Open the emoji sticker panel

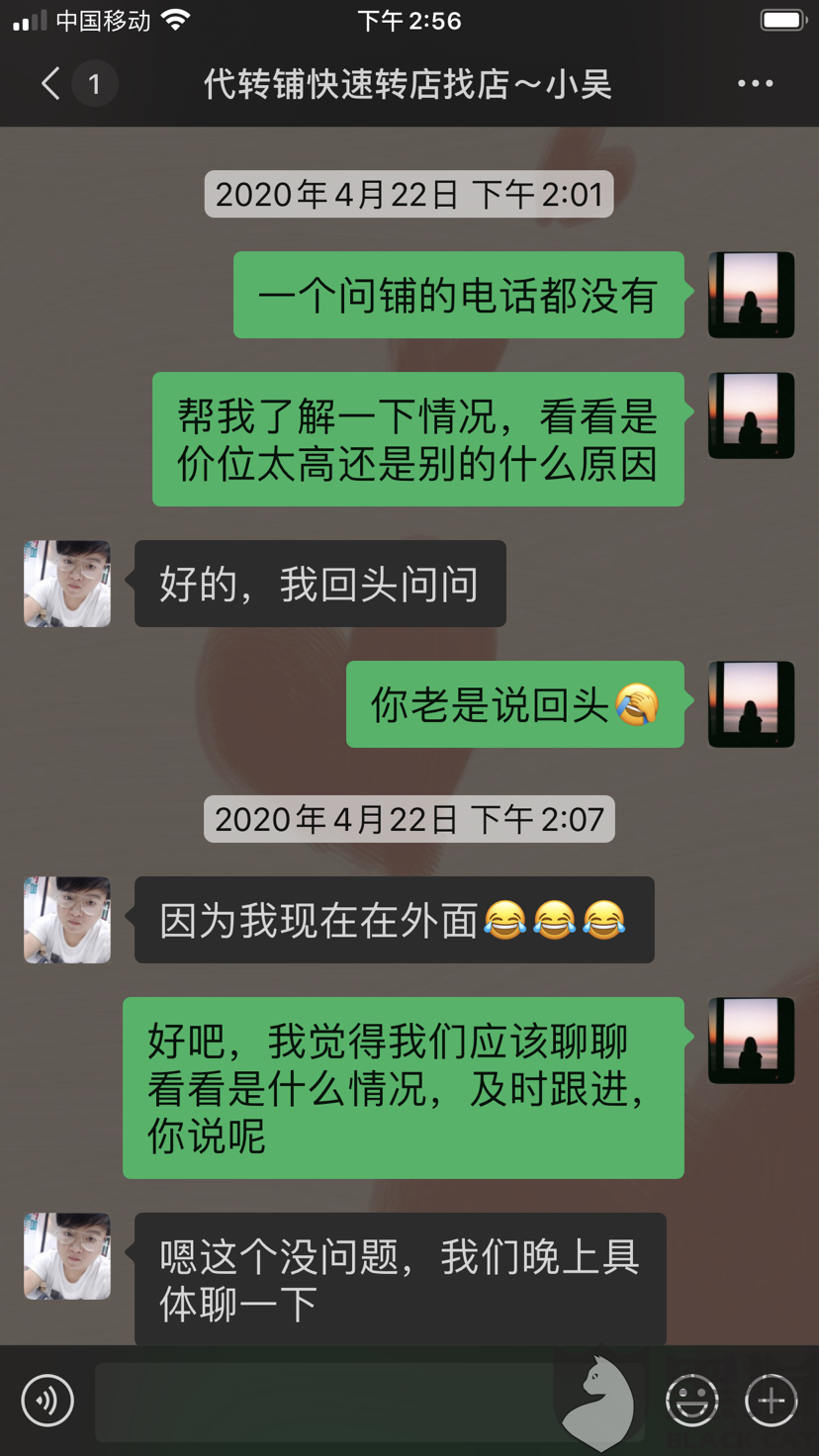691,1401
